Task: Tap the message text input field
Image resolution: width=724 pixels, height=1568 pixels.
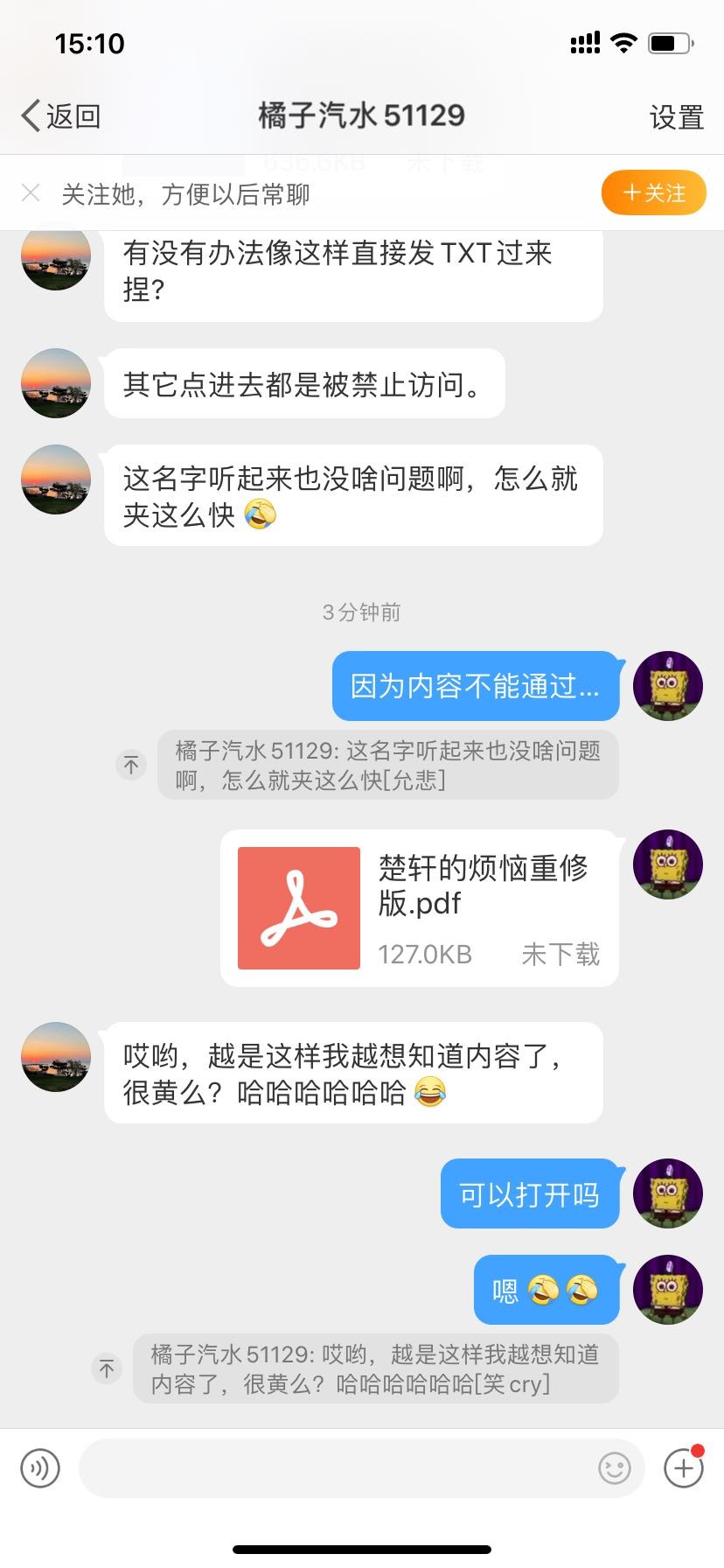Action: point(337,1468)
